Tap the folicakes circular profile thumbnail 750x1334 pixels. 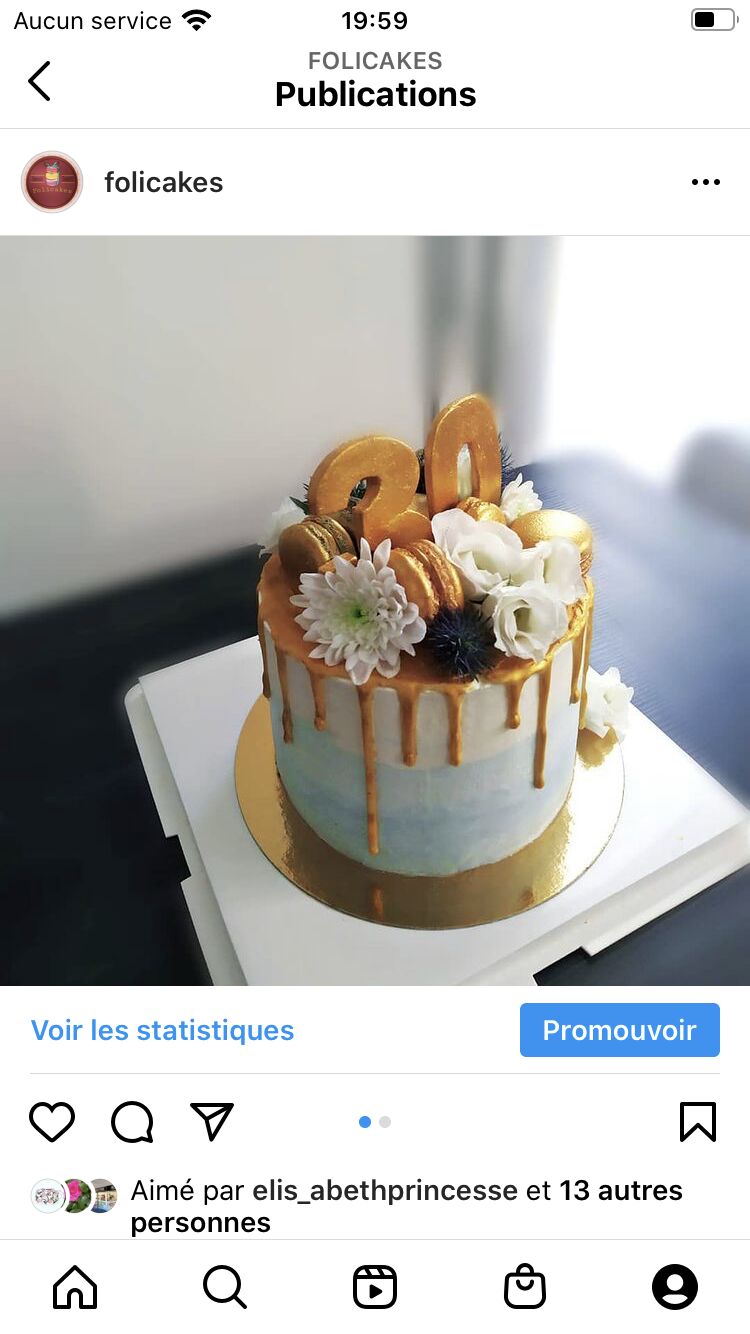click(x=51, y=182)
